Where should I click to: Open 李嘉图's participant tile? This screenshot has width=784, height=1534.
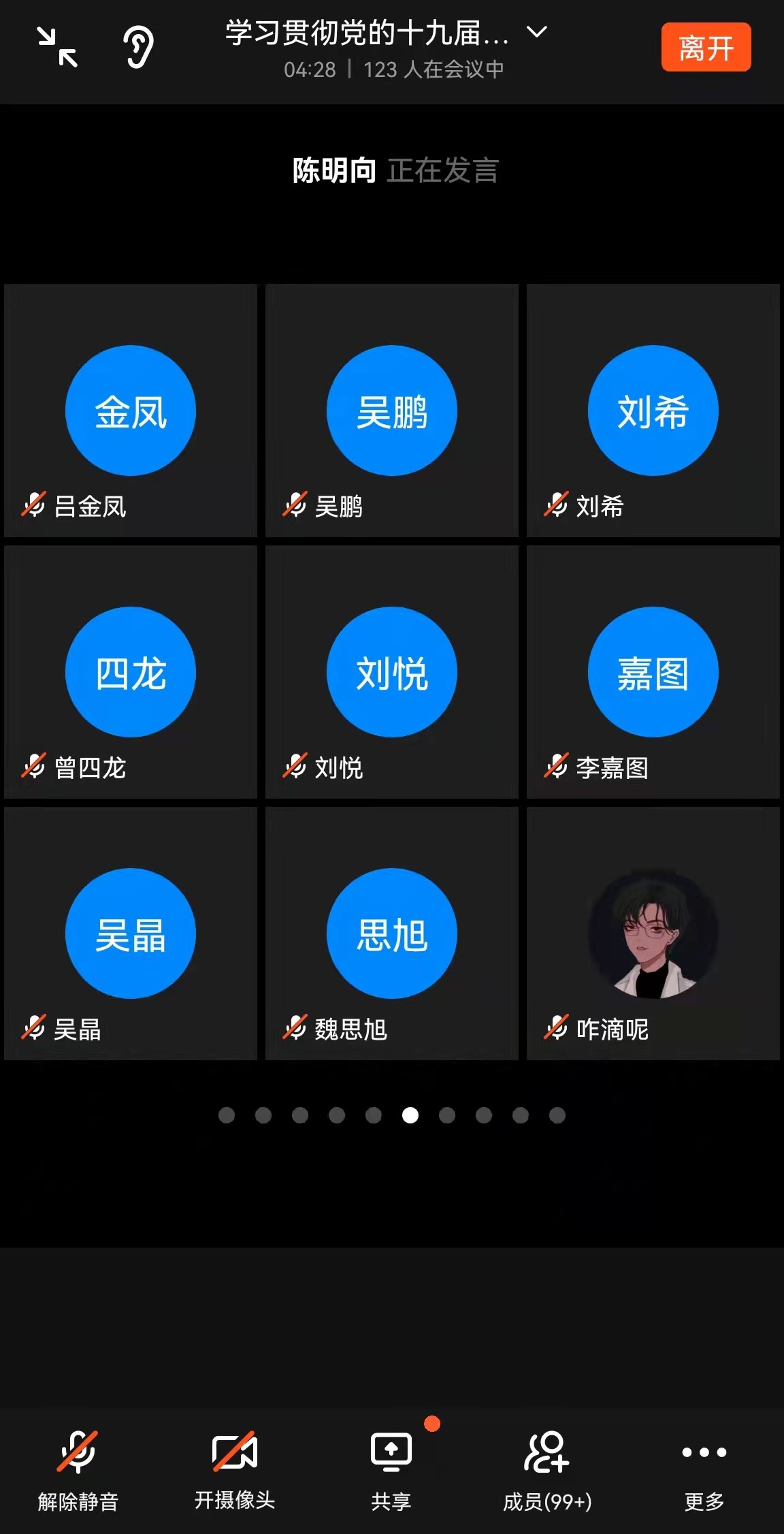[x=653, y=672]
